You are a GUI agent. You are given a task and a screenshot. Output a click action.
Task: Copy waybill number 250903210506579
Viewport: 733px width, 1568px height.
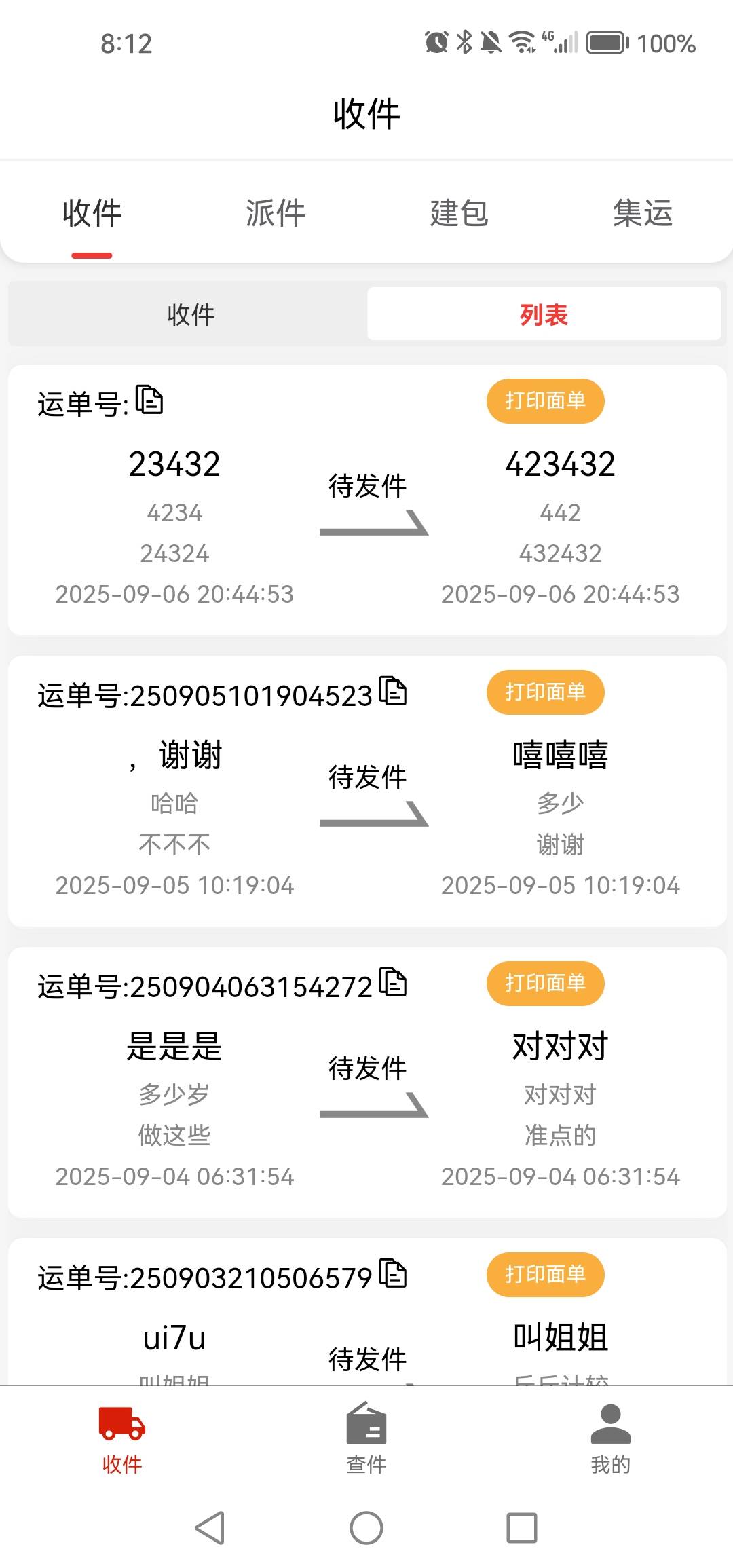click(393, 1273)
